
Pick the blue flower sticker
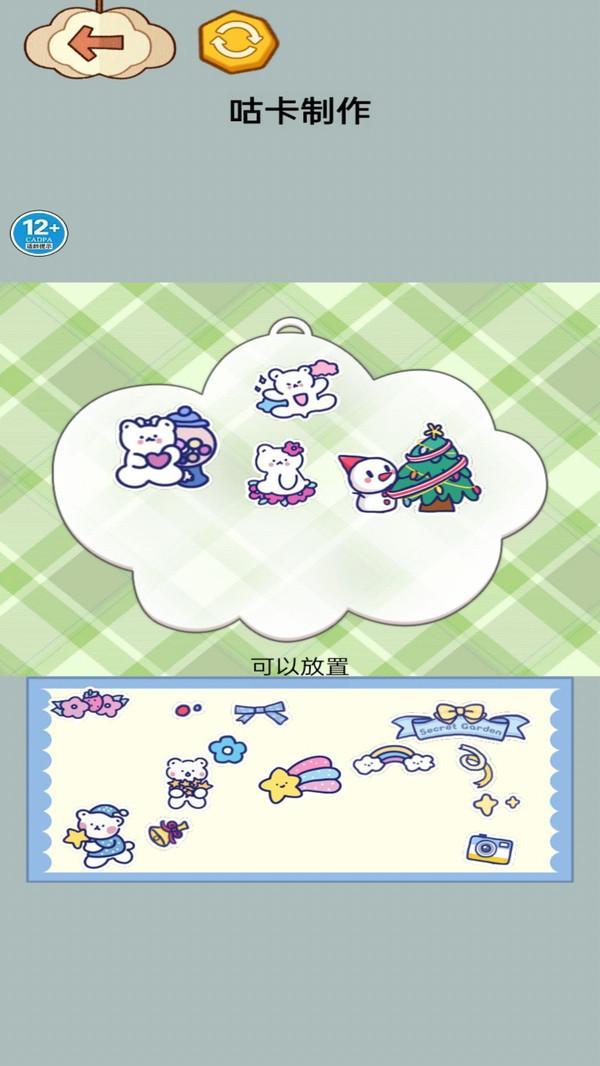(x=227, y=748)
